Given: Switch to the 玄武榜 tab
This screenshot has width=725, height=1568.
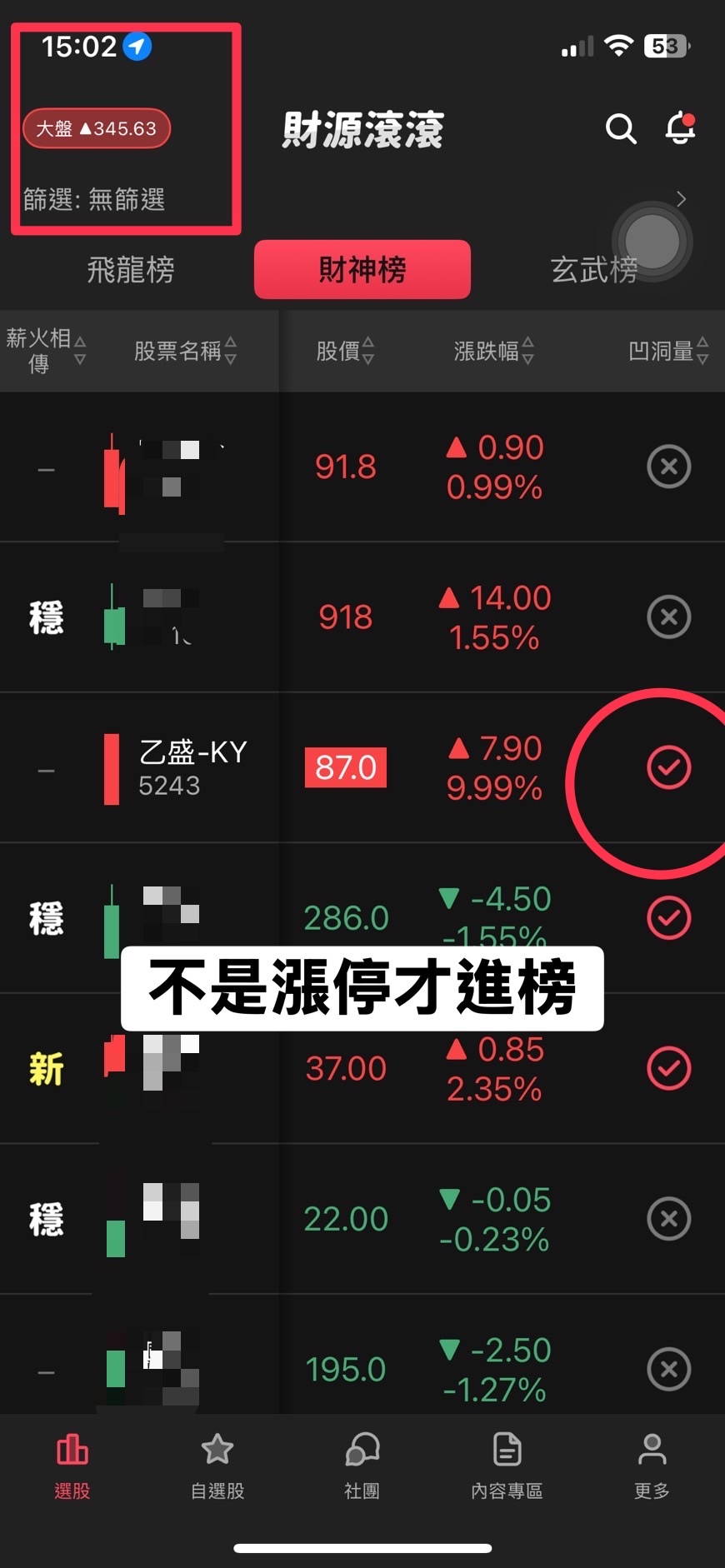Looking at the screenshot, I should [x=593, y=270].
